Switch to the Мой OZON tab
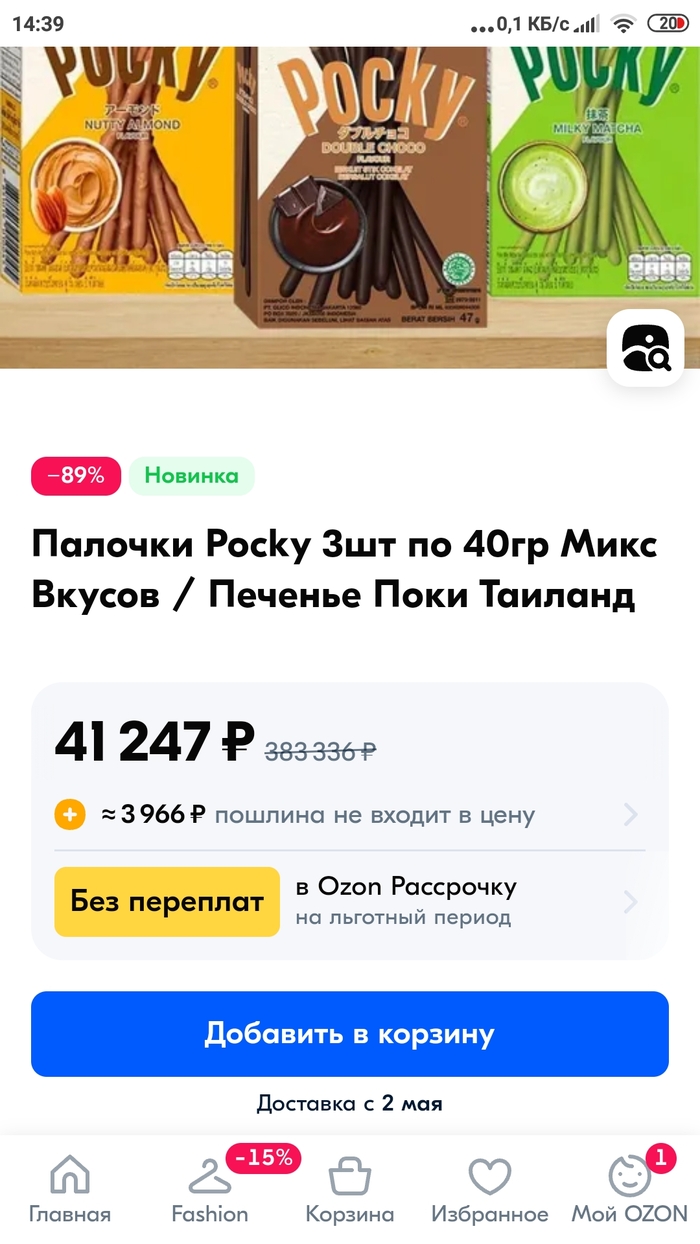The image size is (700, 1244). tap(629, 1190)
